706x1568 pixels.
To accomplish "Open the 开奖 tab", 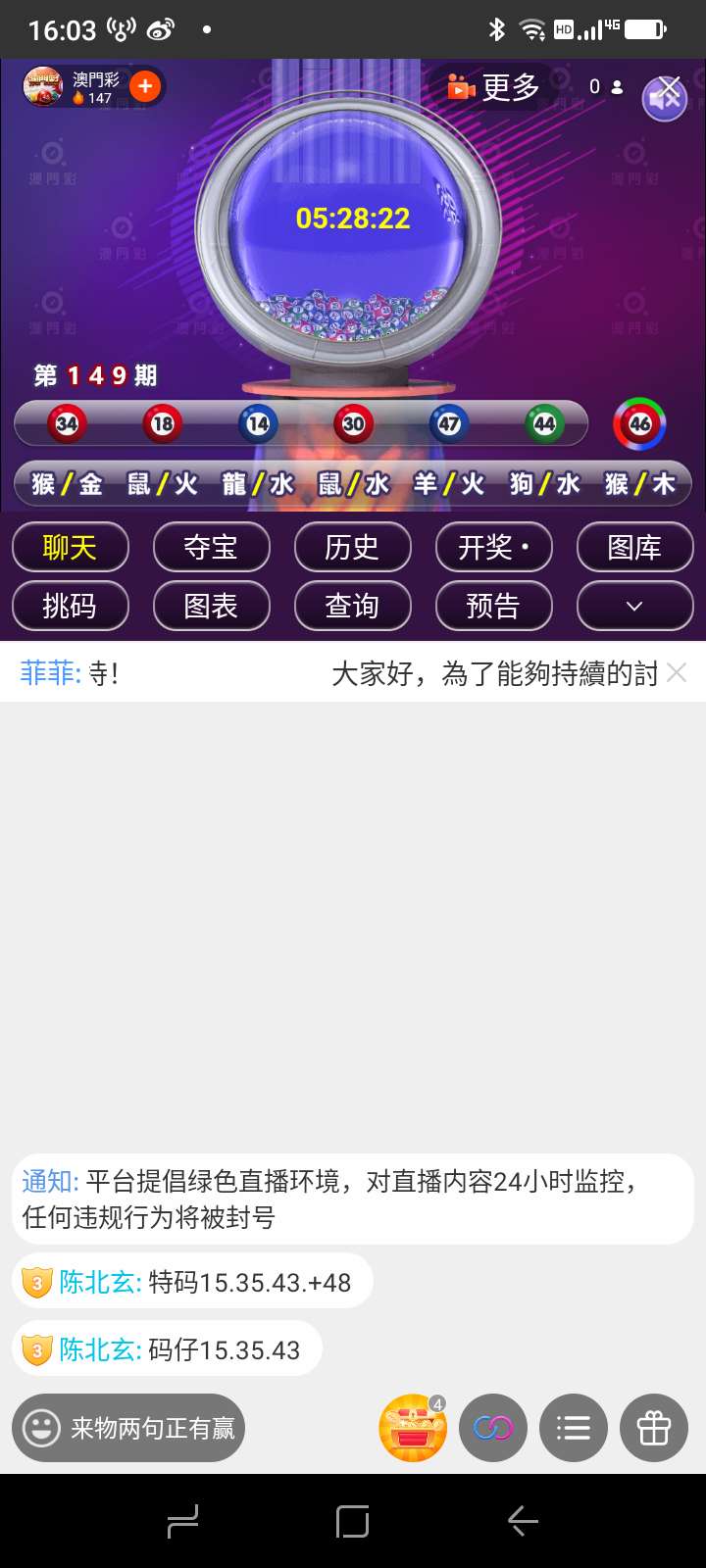I will (x=493, y=547).
